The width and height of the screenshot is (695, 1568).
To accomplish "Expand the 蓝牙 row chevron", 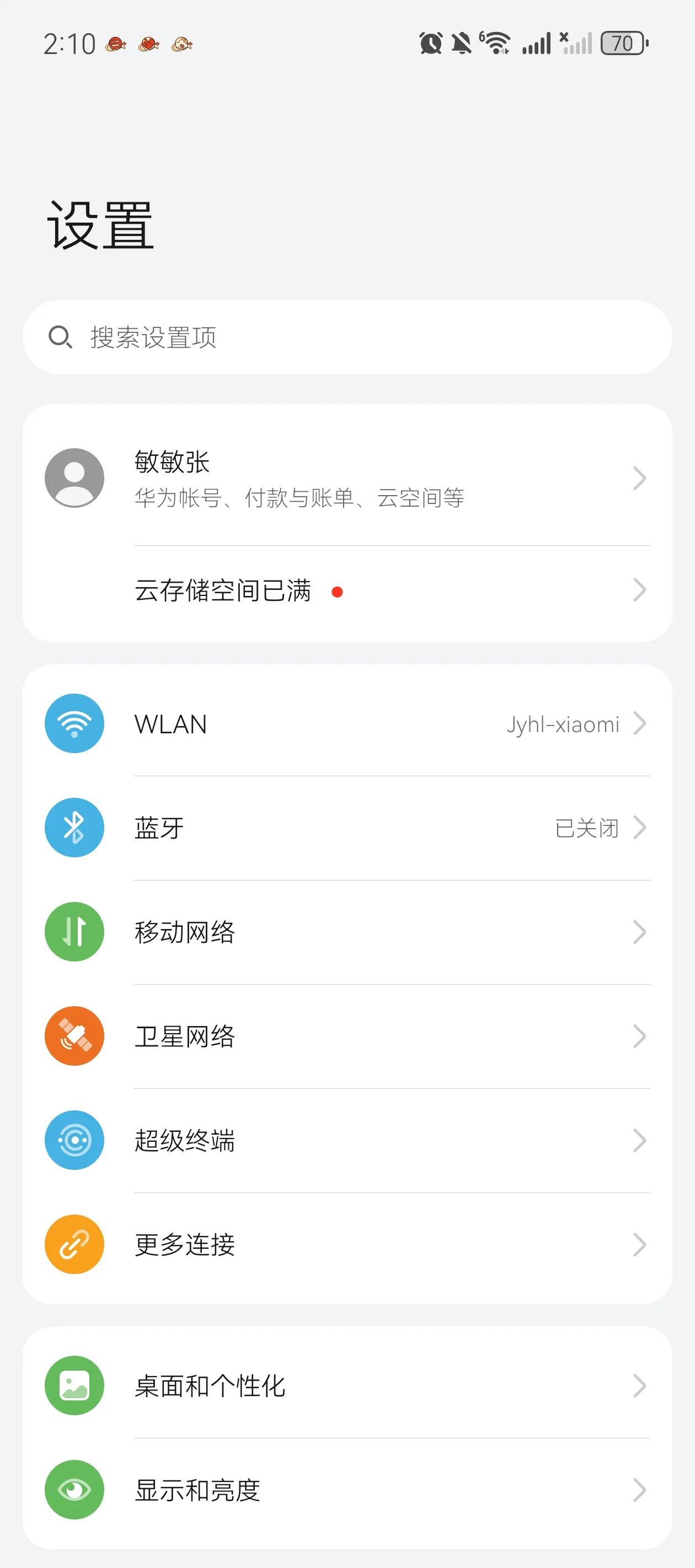I will click(640, 828).
